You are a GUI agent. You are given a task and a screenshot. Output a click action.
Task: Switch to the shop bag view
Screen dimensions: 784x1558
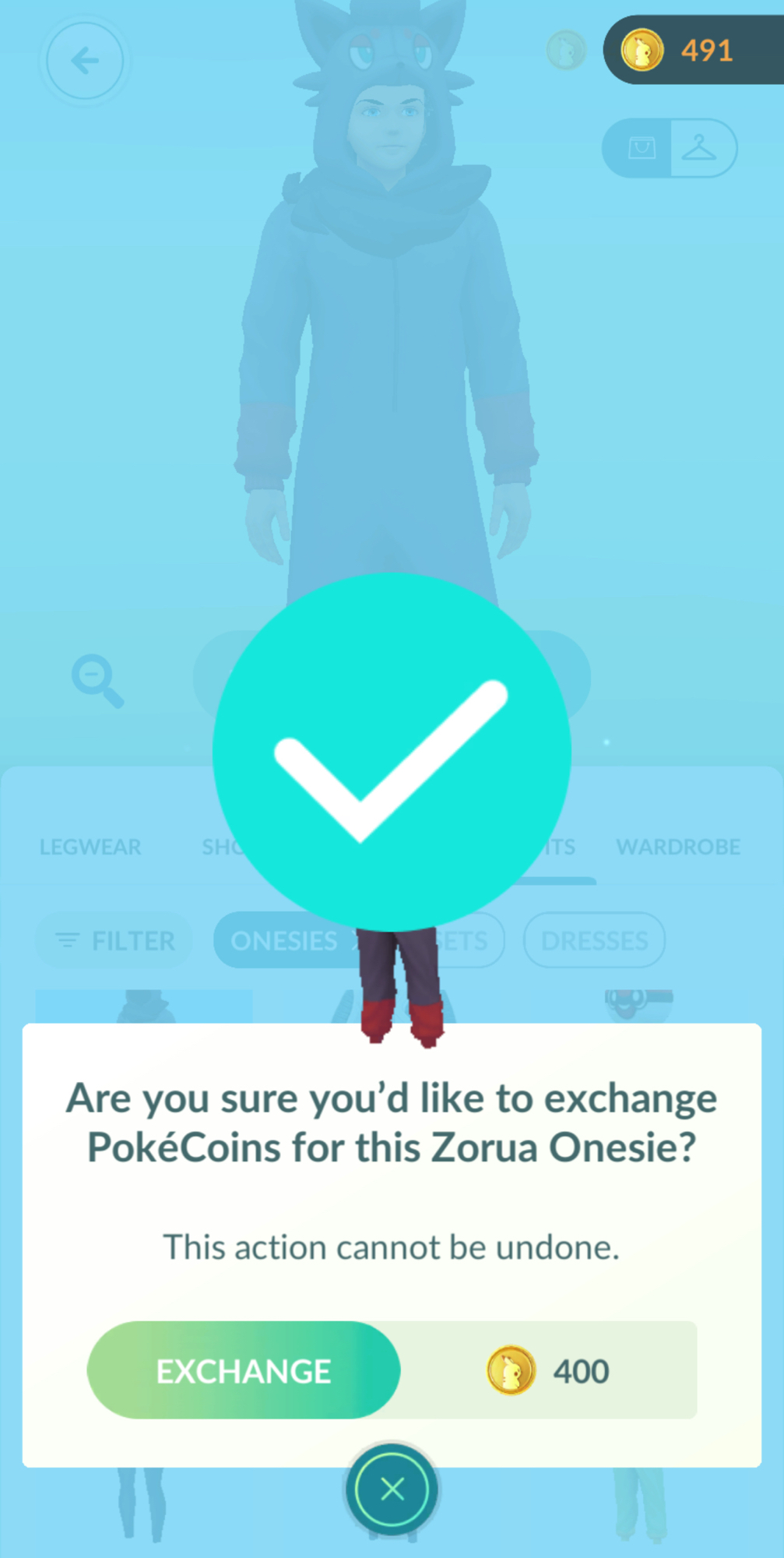pos(641,148)
